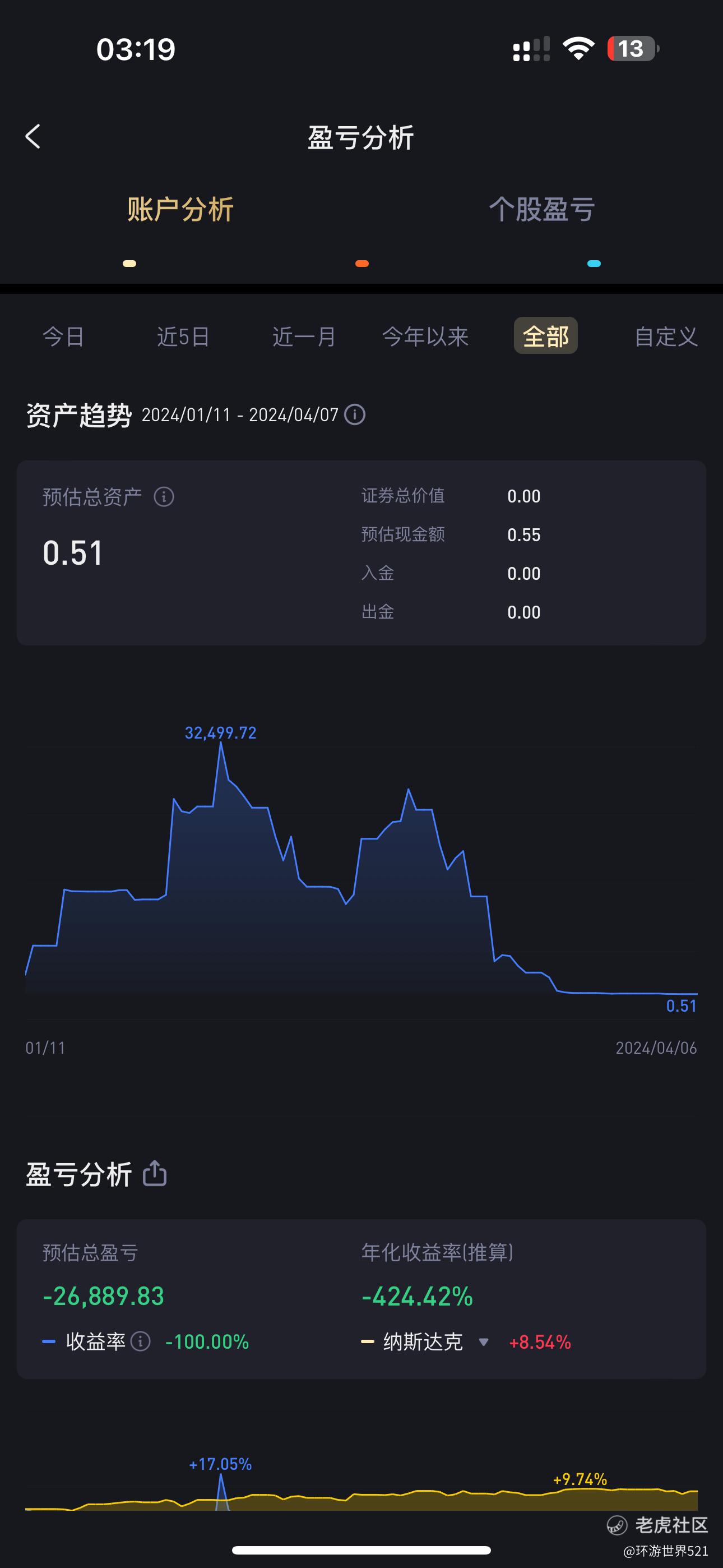Open the info icon next to 收益率
723x1568 pixels.
(x=141, y=1341)
